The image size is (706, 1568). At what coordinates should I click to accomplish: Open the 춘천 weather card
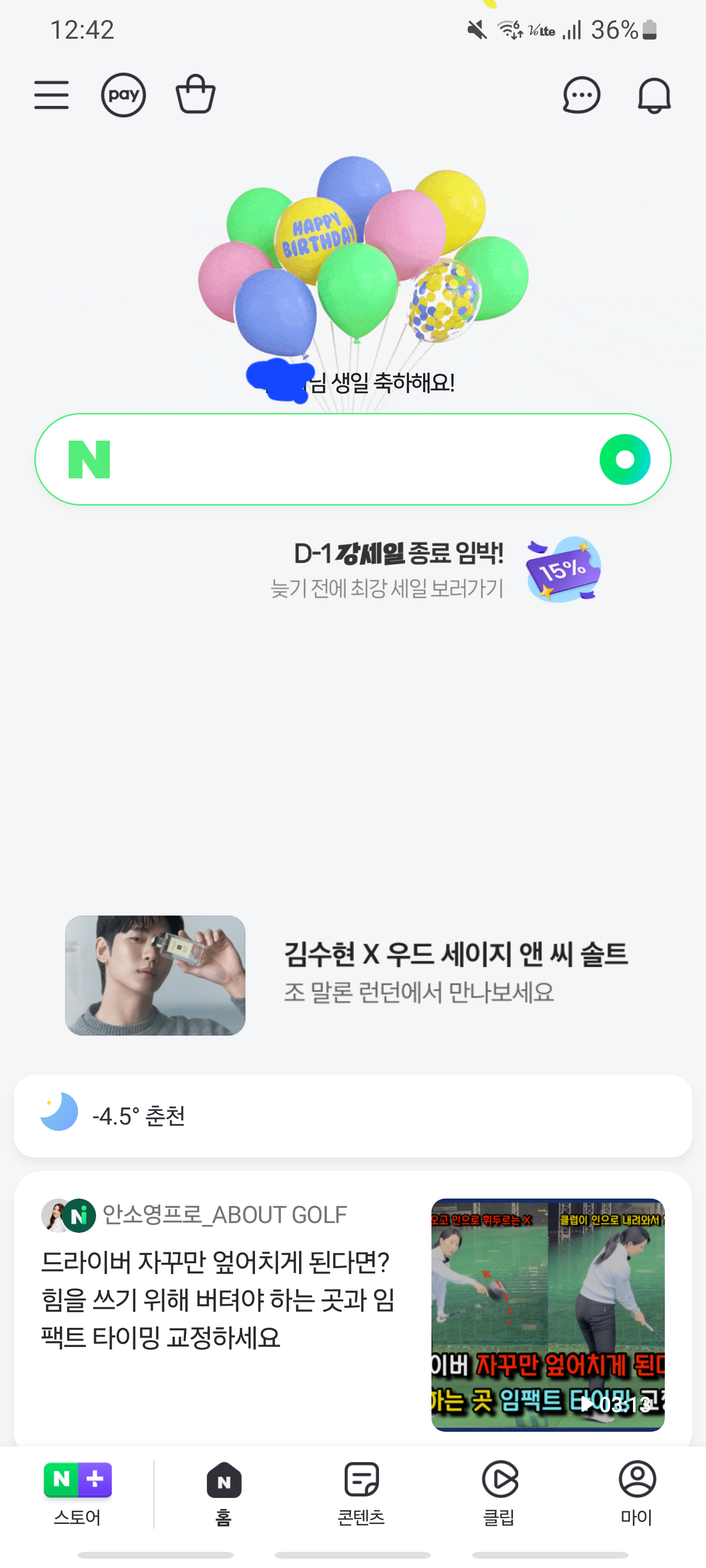pos(353,1116)
